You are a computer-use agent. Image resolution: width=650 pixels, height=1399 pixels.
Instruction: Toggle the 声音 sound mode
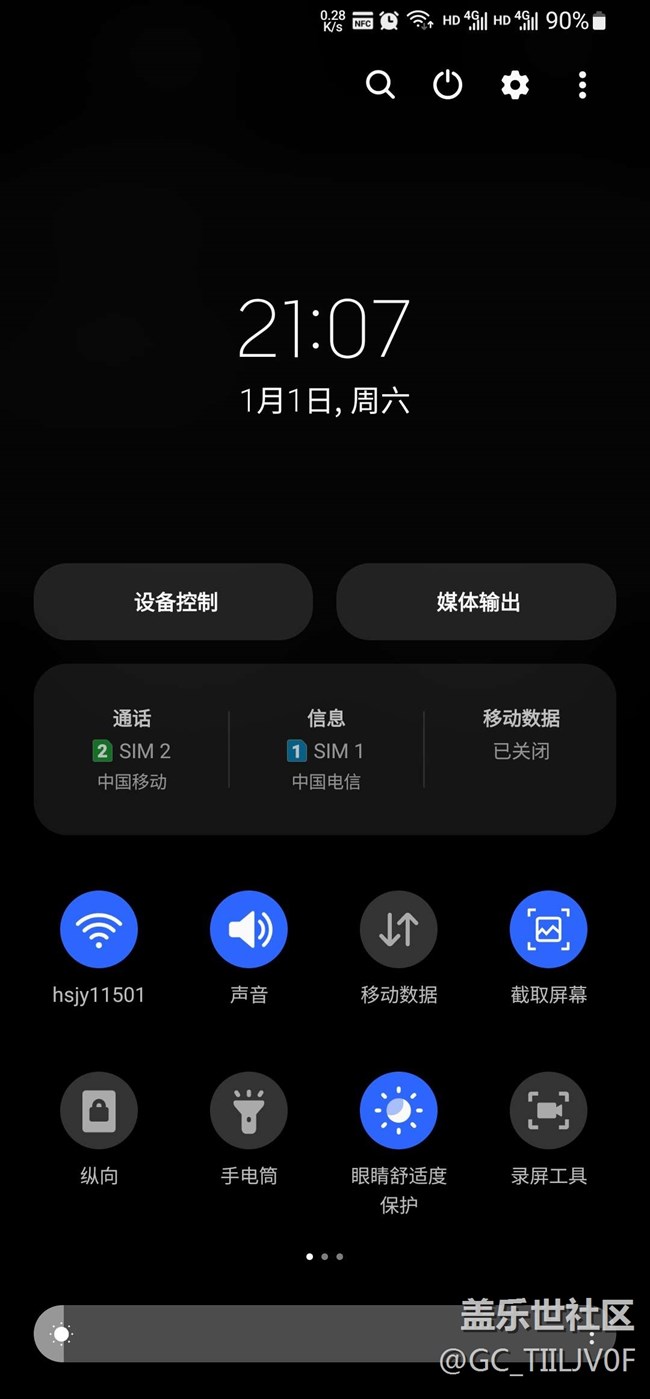click(248, 930)
